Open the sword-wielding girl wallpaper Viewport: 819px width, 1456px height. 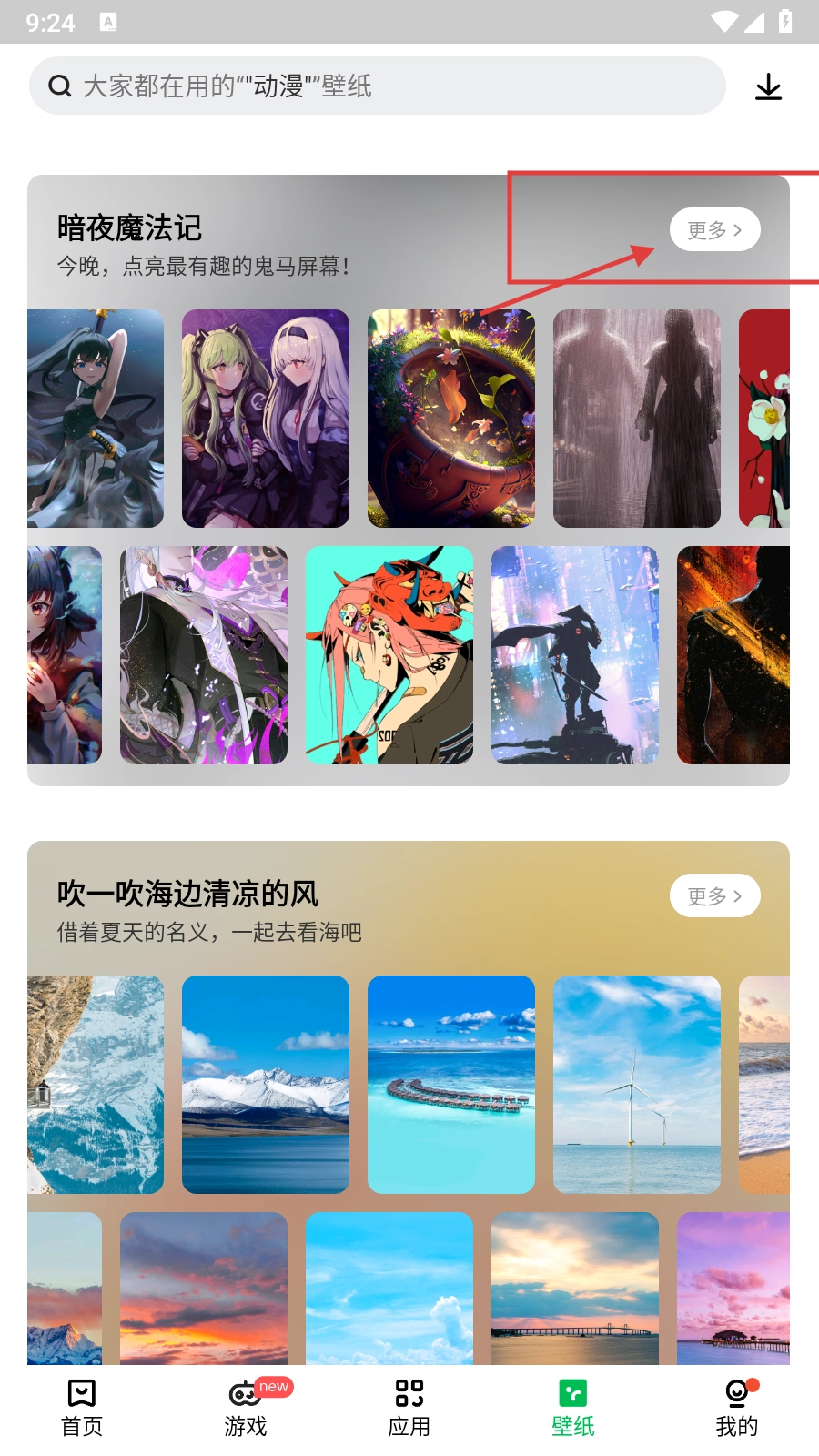[96, 419]
